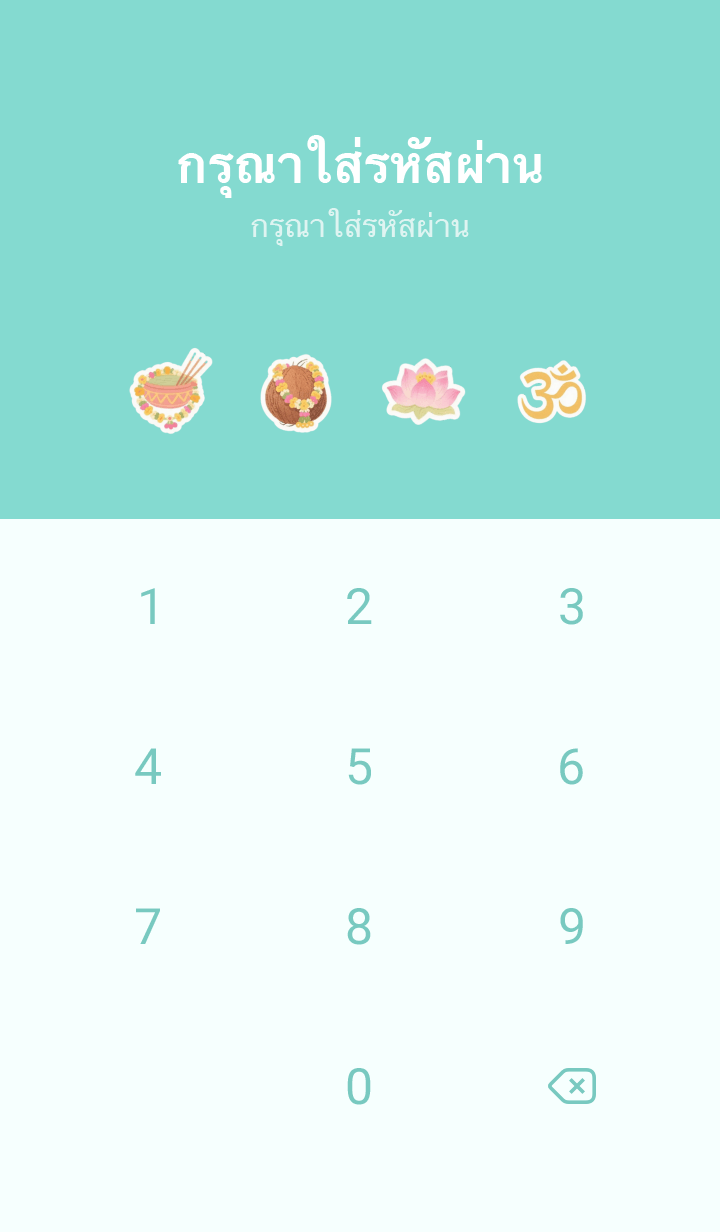720x1232 pixels.
Task: Tap the number 7 key
Action: [148, 928]
